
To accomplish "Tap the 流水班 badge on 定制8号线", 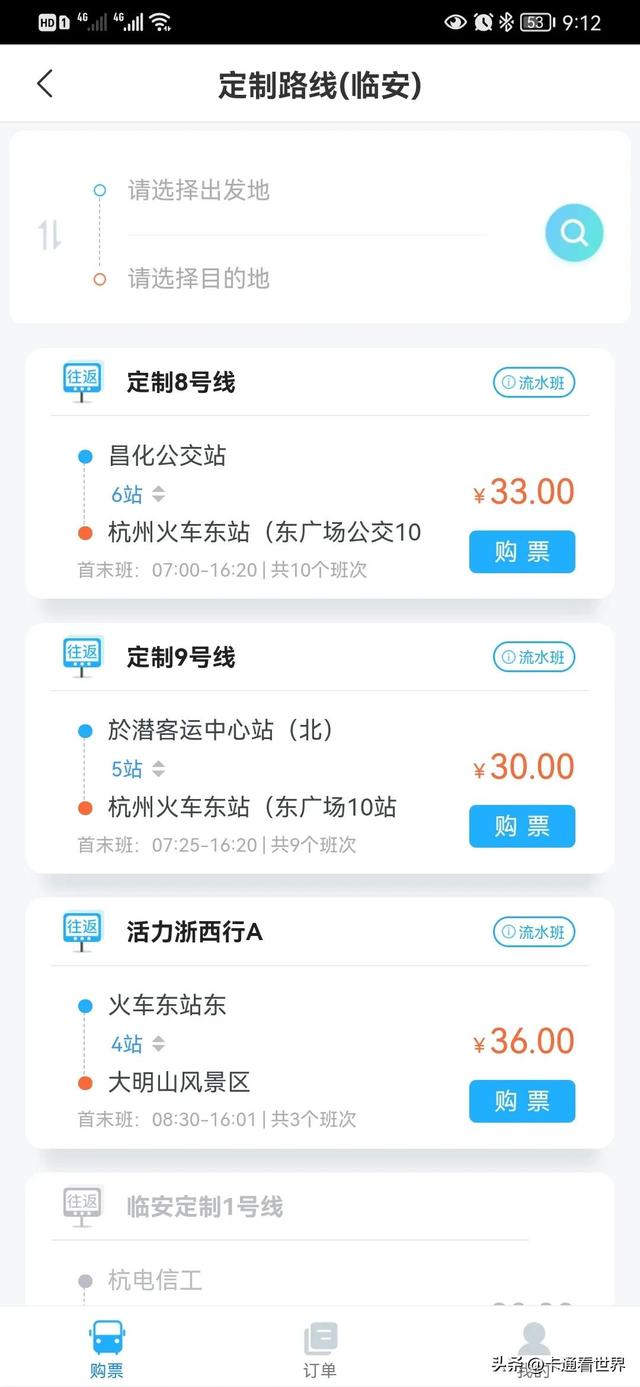I will pyautogui.click(x=534, y=383).
